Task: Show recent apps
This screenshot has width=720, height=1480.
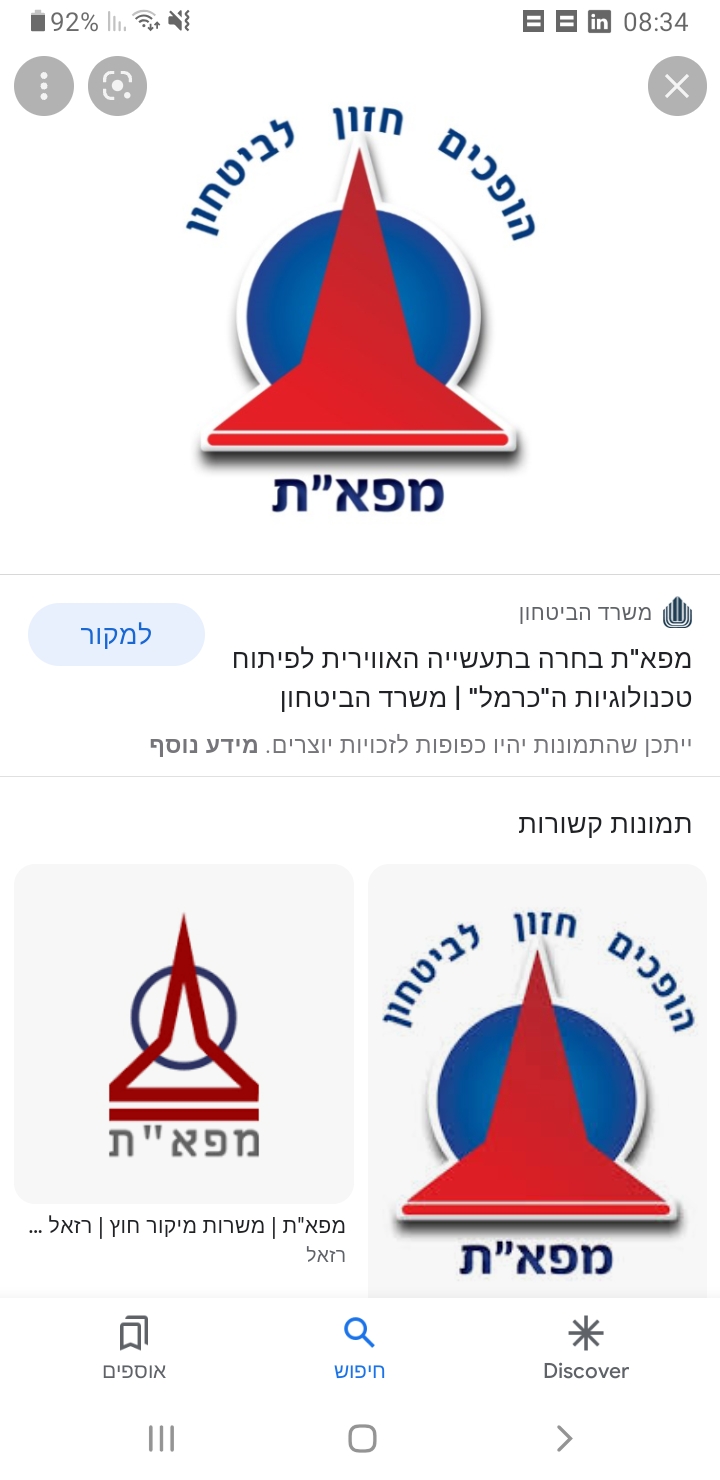Action: 161,1438
